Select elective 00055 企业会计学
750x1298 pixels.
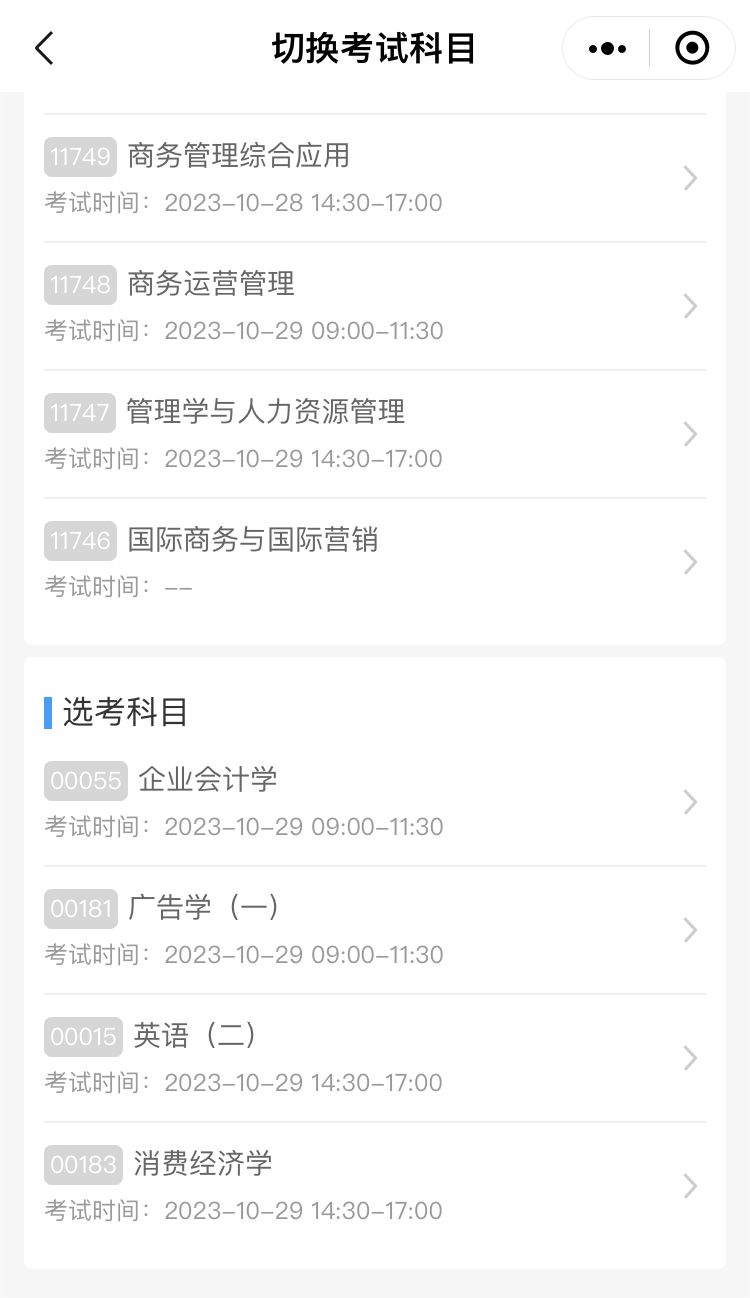375,802
